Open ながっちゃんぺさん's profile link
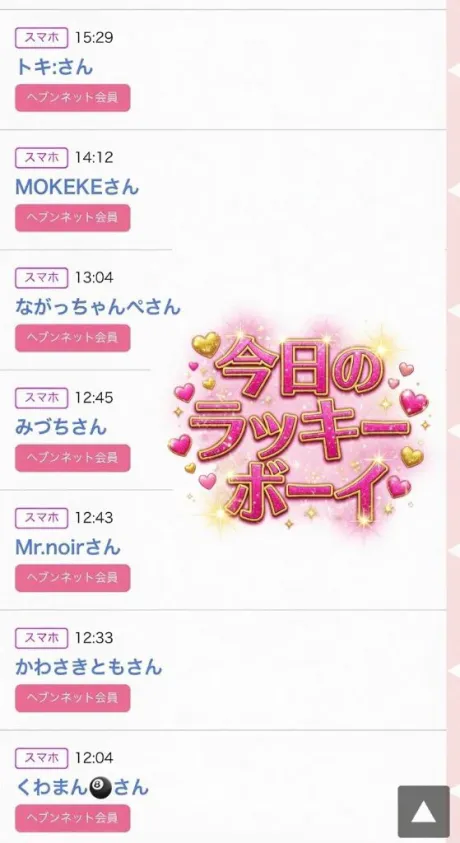The width and height of the screenshot is (460, 843). point(98,308)
